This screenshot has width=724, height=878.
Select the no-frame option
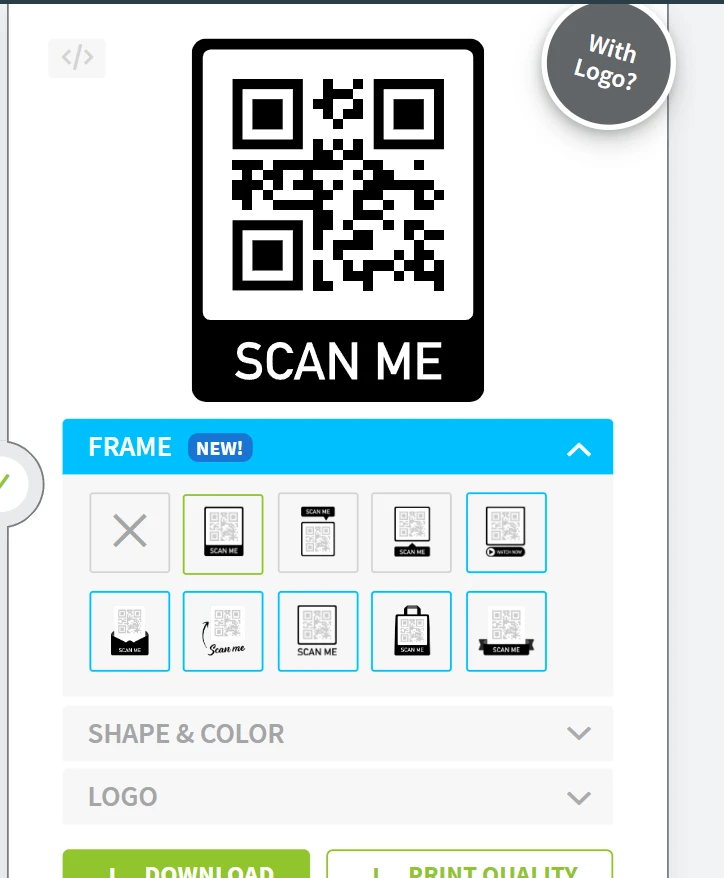[x=130, y=533]
